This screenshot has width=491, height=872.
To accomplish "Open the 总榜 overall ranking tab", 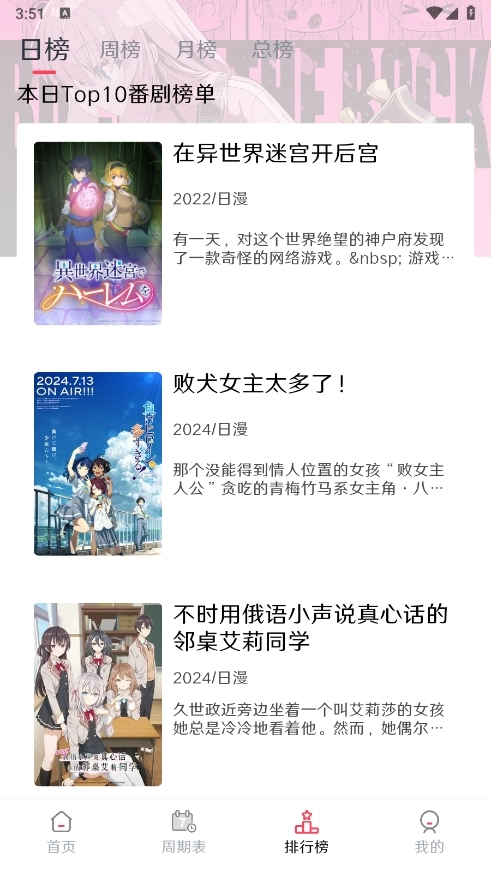I will 272,50.
